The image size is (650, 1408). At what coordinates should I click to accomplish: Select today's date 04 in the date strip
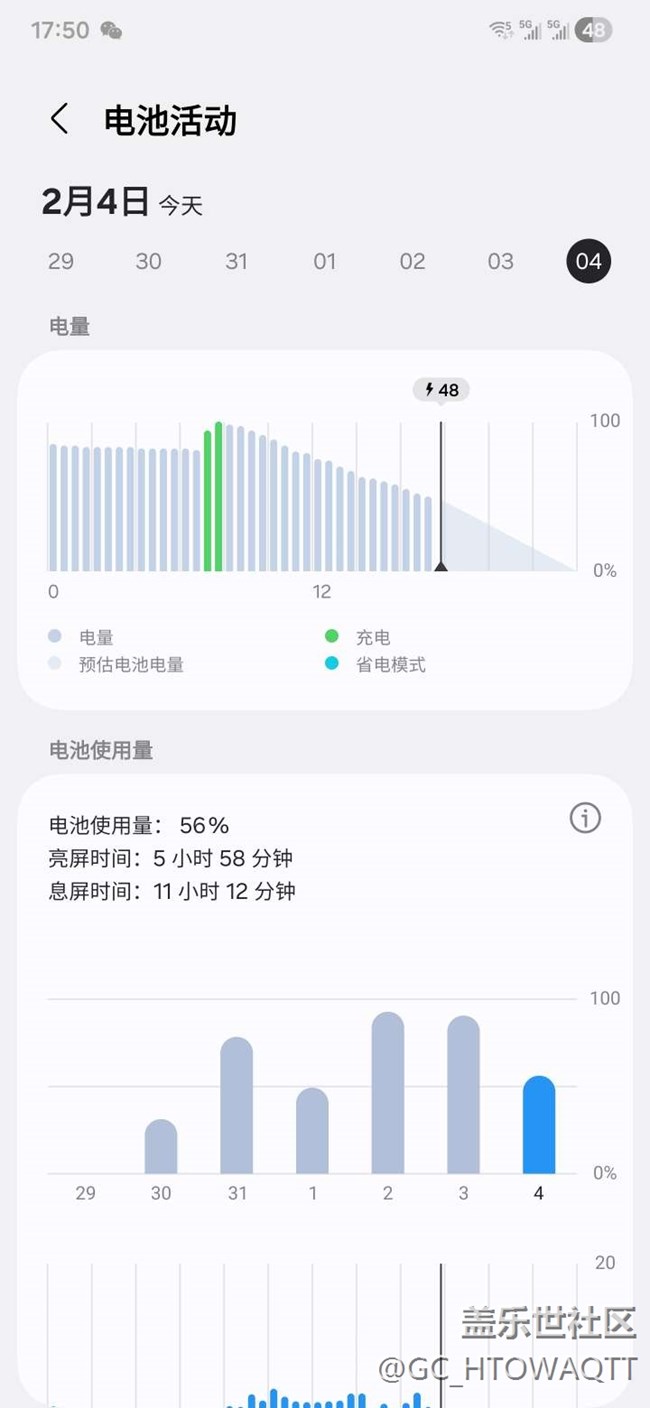point(588,261)
